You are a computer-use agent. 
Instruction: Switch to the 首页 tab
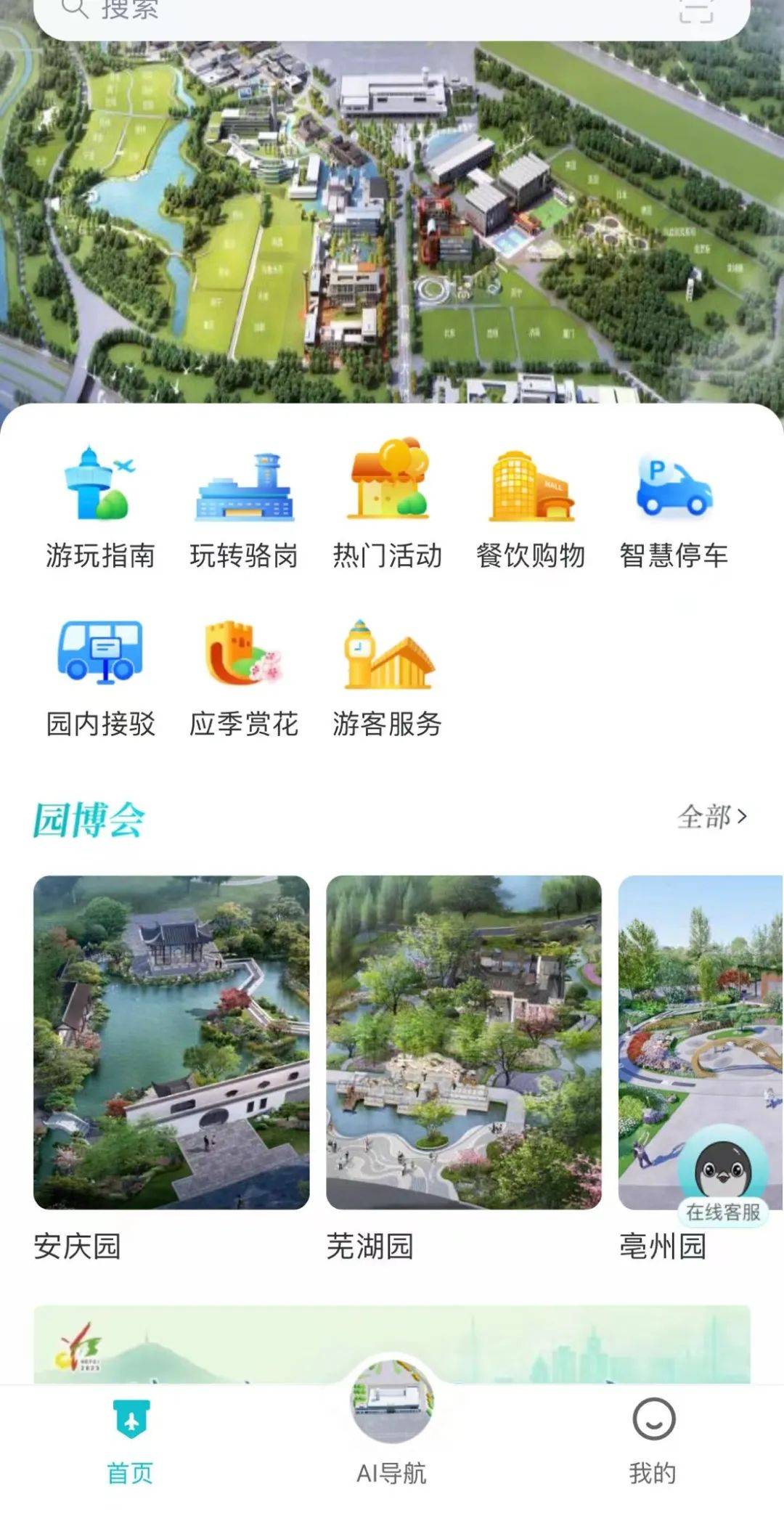pyautogui.click(x=131, y=1442)
